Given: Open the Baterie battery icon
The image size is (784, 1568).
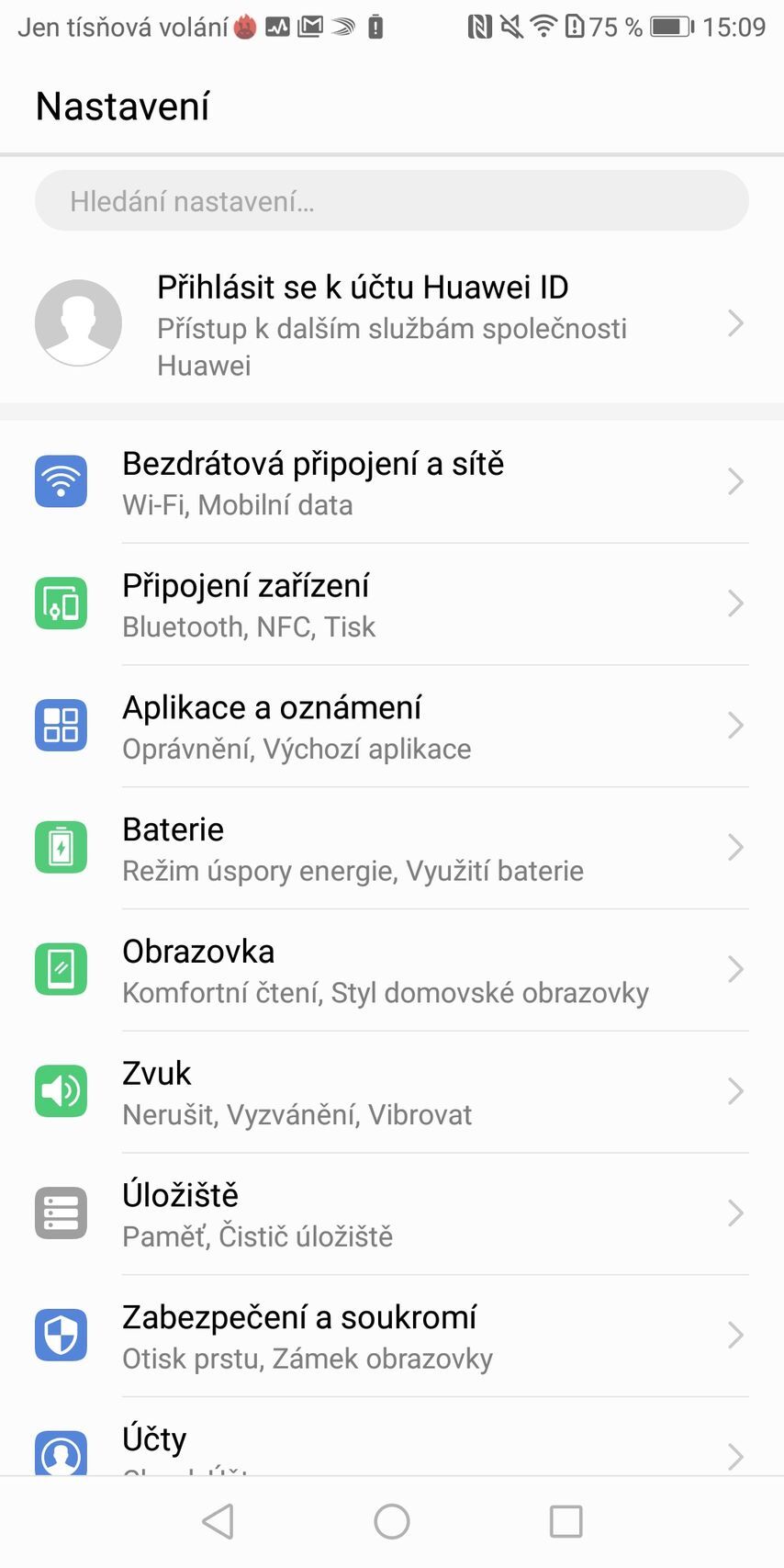Looking at the screenshot, I should point(61,847).
